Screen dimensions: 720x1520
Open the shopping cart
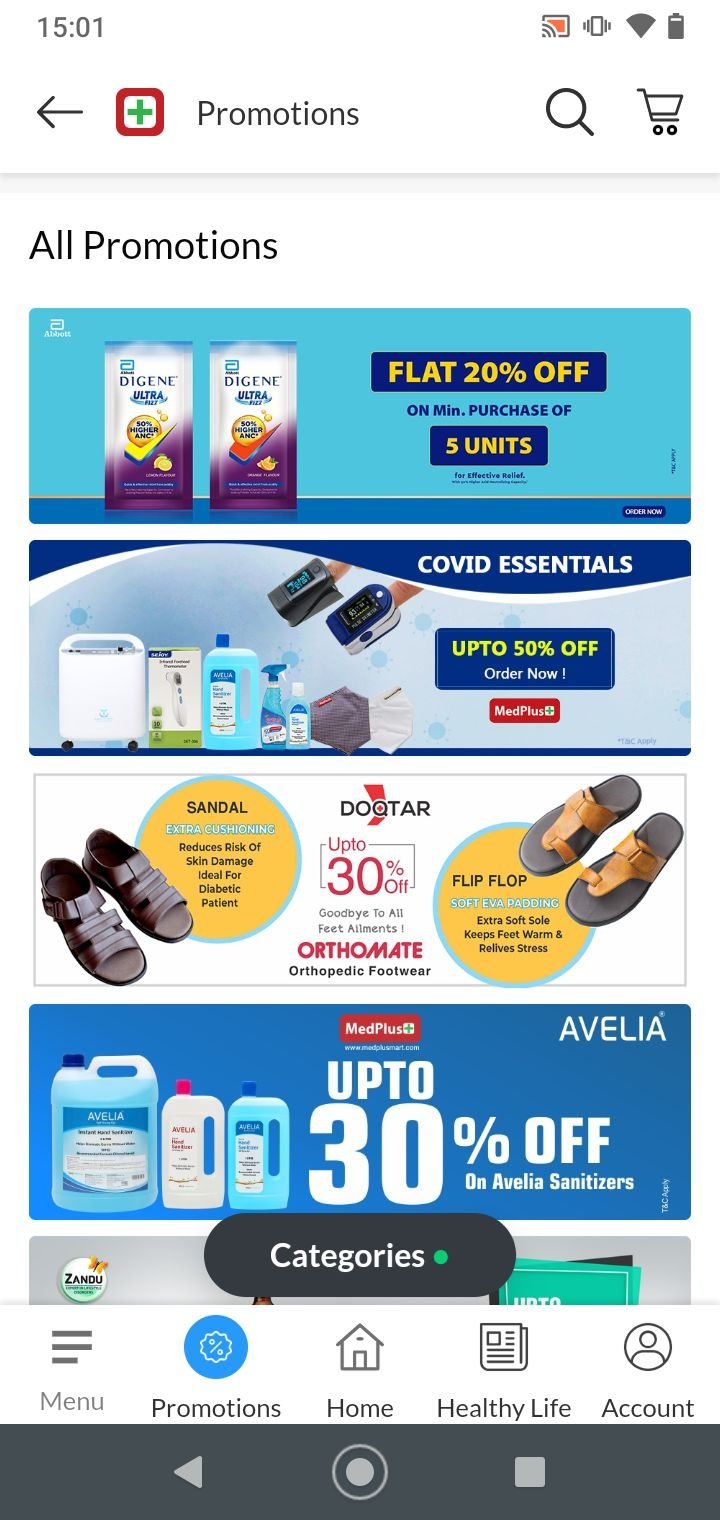pyautogui.click(x=661, y=113)
